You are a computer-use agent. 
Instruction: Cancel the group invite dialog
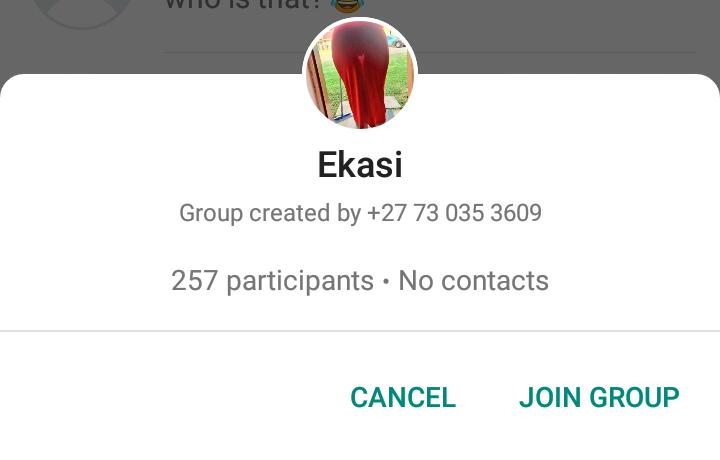(x=403, y=397)
